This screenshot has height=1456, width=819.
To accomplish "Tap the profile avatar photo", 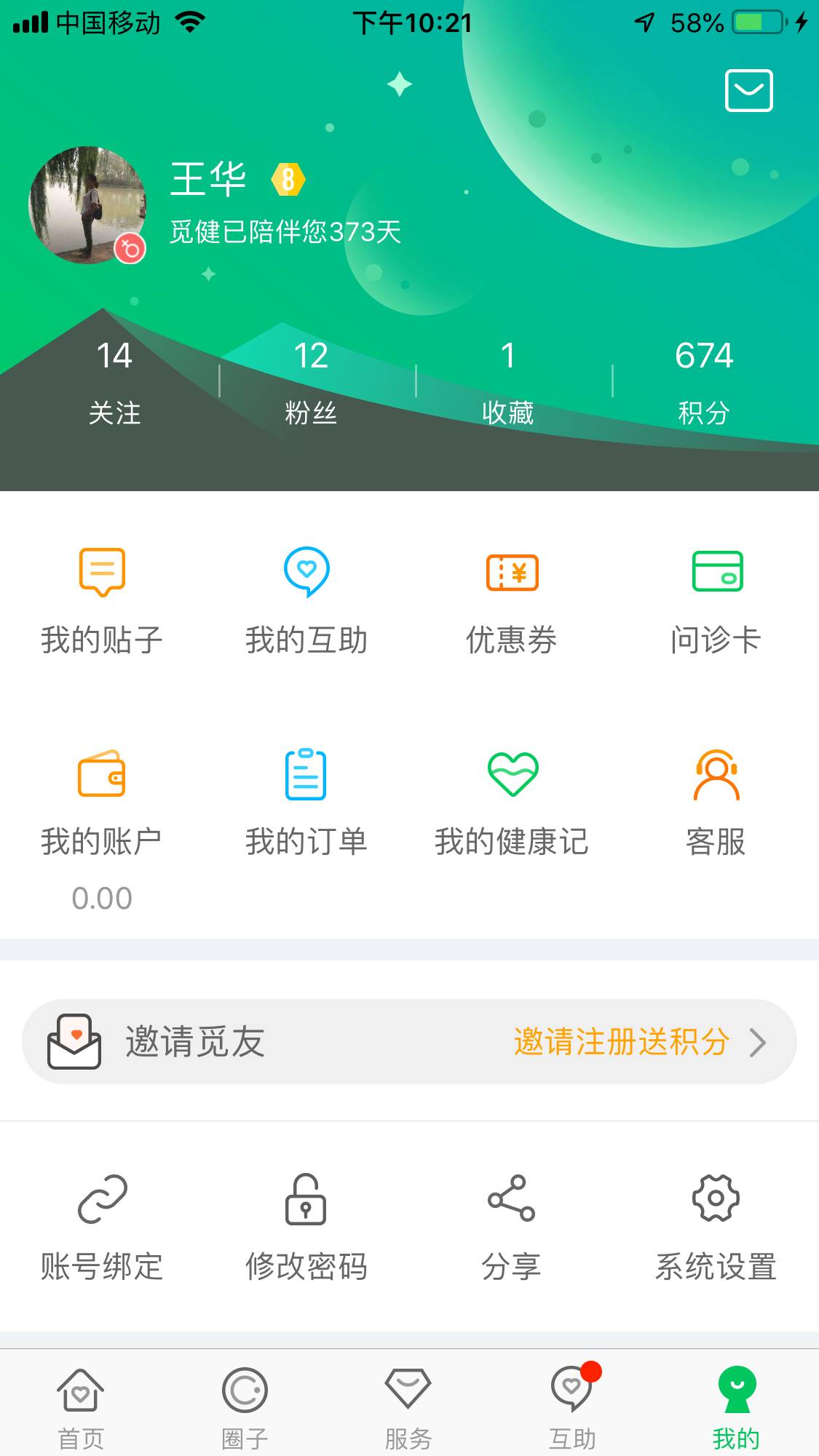I will pyautogui.click(x=87, y=205).
